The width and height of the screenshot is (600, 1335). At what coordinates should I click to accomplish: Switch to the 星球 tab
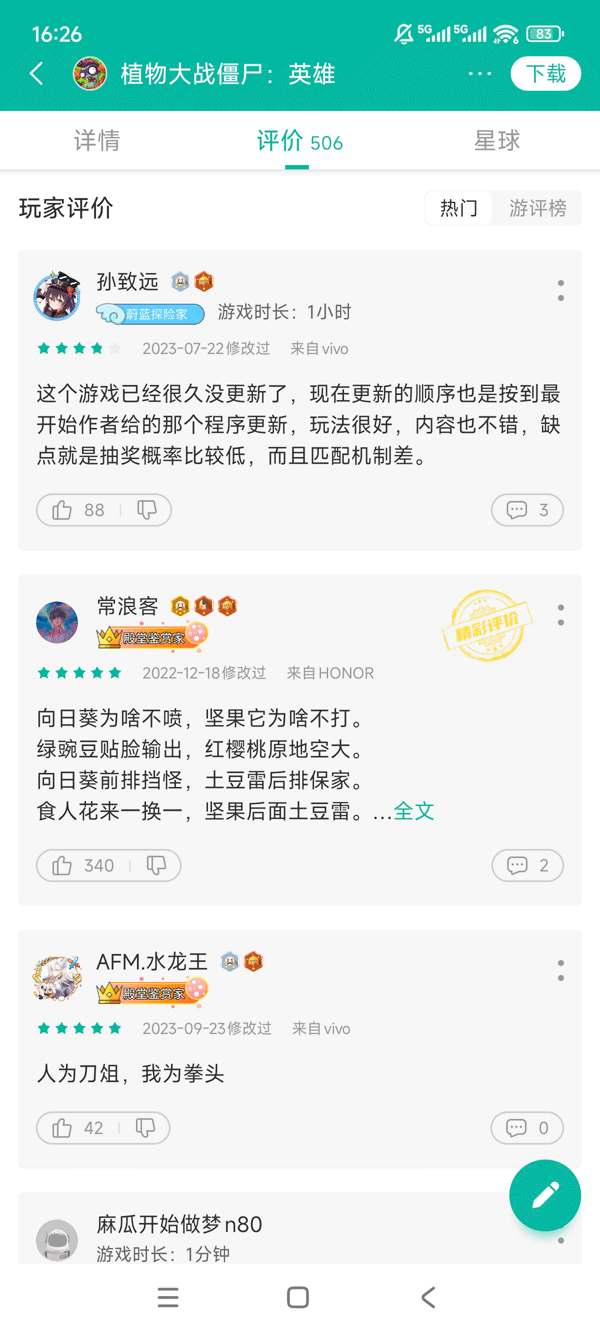coord(497,141)
